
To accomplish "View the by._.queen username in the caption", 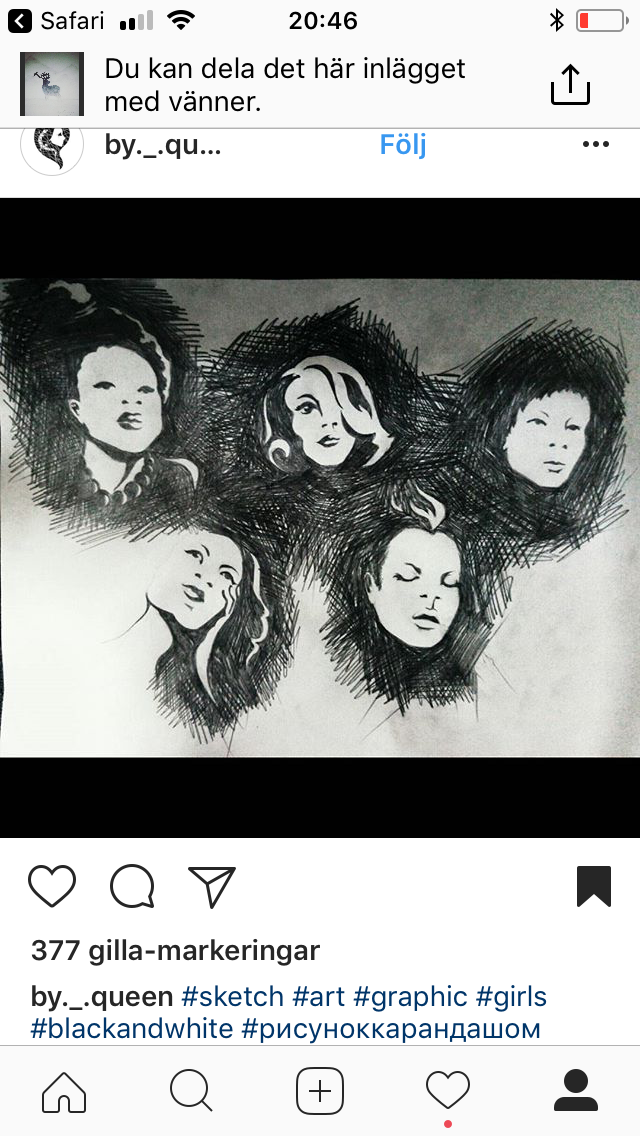I will click(102, 997).
